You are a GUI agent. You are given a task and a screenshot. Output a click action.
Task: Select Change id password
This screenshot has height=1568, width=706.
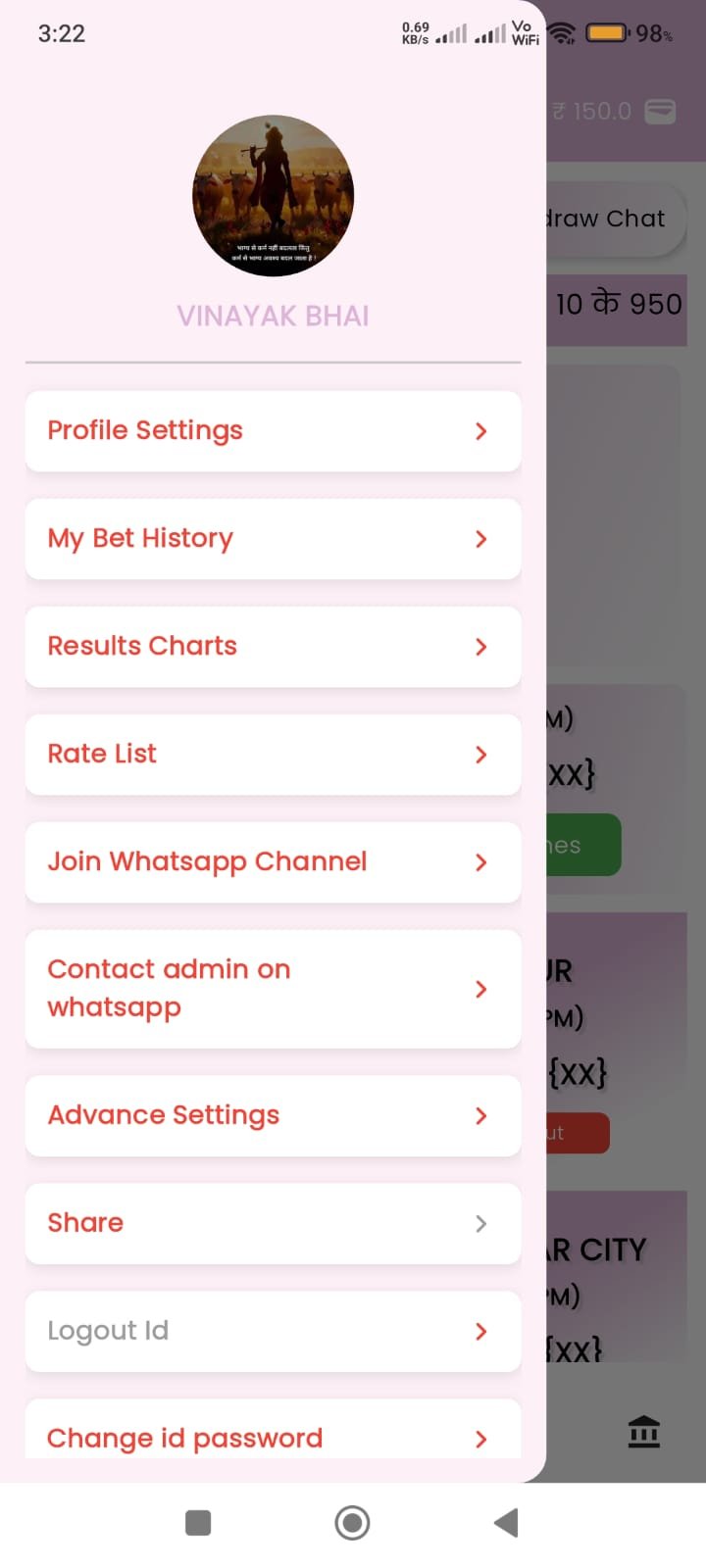pos(184,1438)
